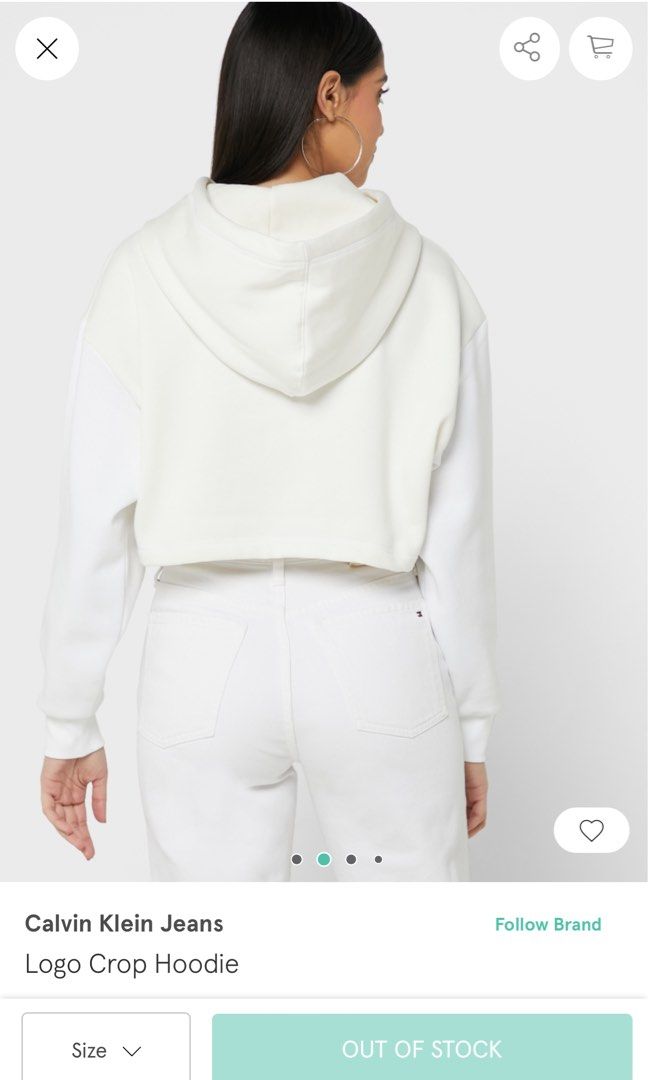The width and height of the screenshot is (648, 1080).
Task: Share this hoodie
Action: [528, 48]
